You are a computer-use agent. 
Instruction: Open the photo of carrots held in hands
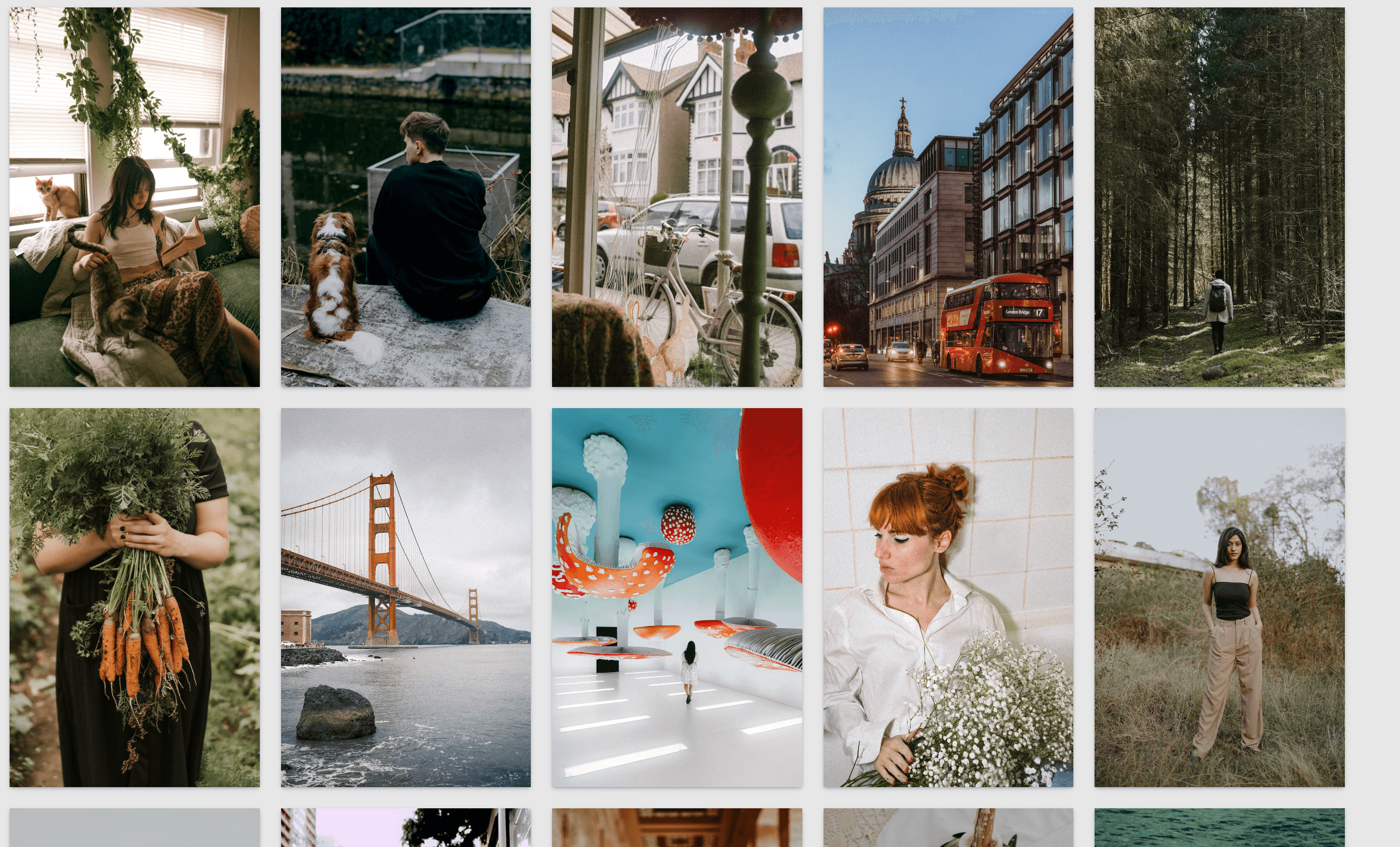point(134,597)
